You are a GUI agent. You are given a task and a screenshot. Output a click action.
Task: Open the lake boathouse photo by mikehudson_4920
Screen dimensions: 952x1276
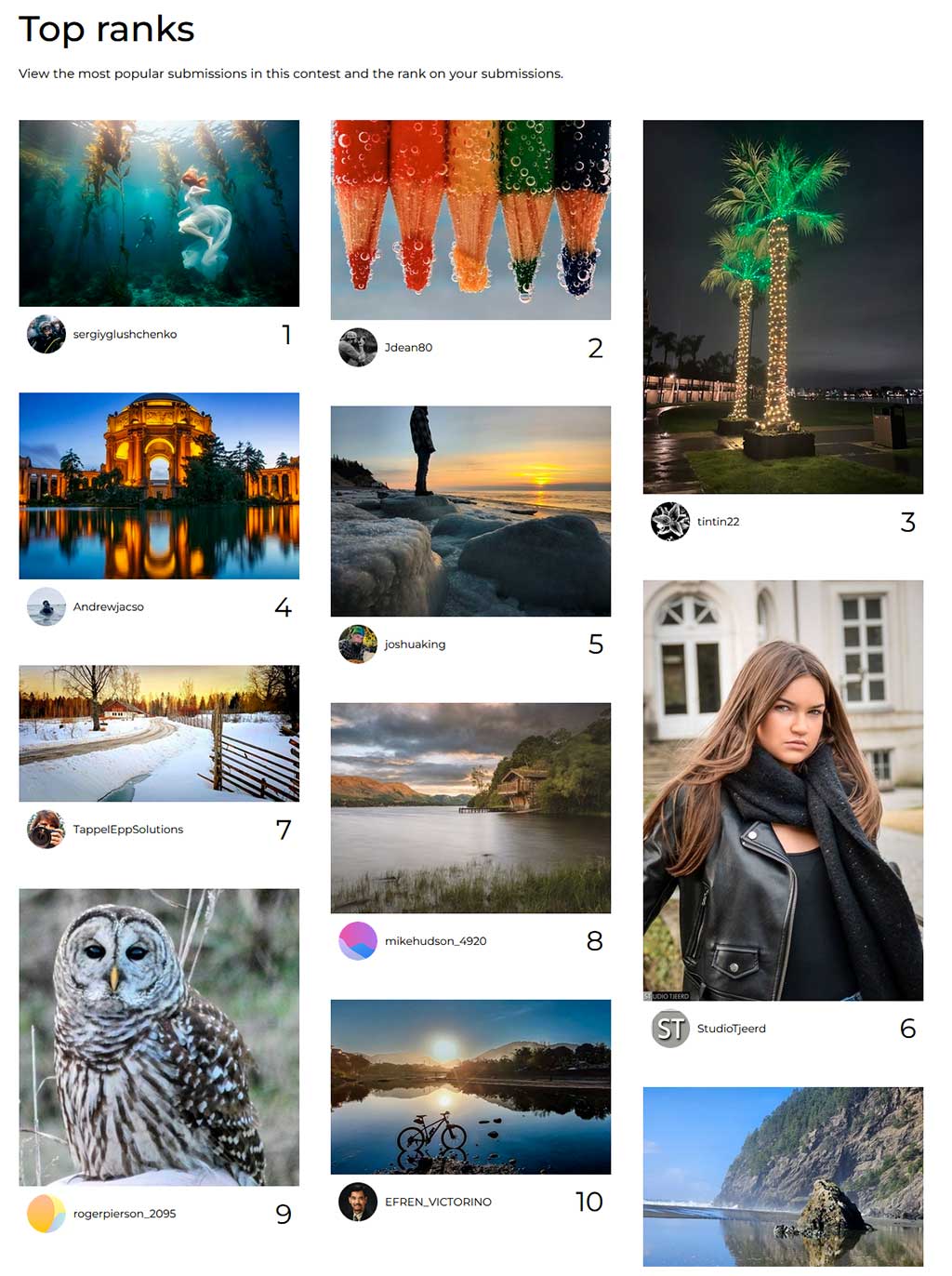470,807
